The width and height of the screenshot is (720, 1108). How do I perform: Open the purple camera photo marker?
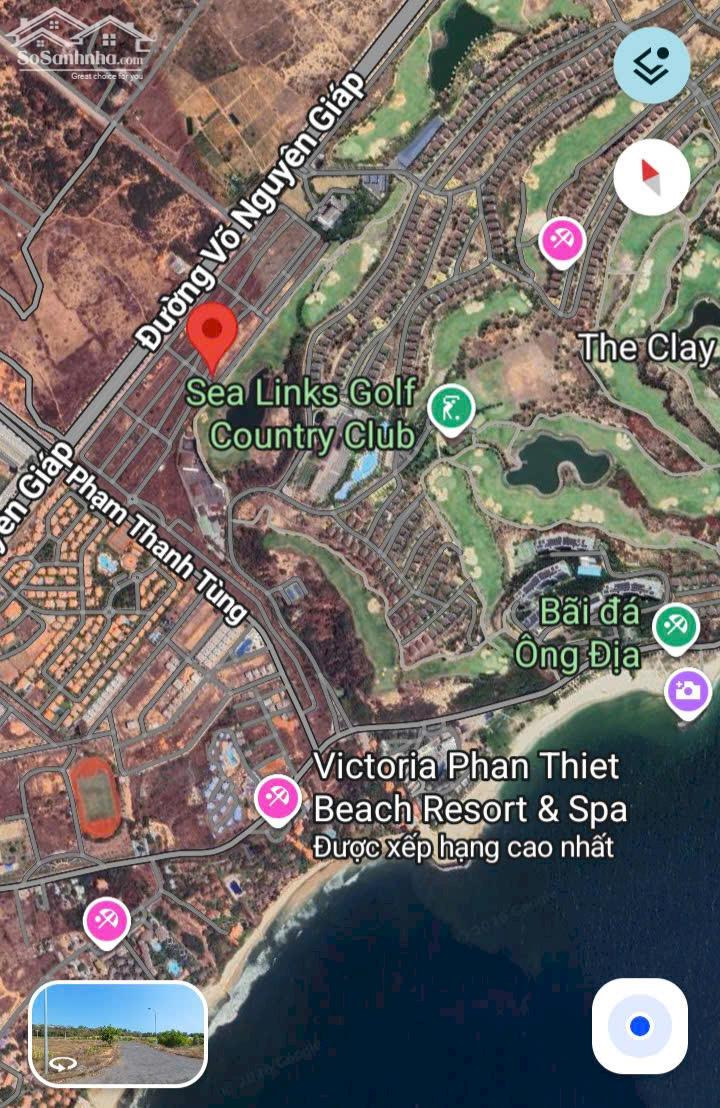point(688,691)
